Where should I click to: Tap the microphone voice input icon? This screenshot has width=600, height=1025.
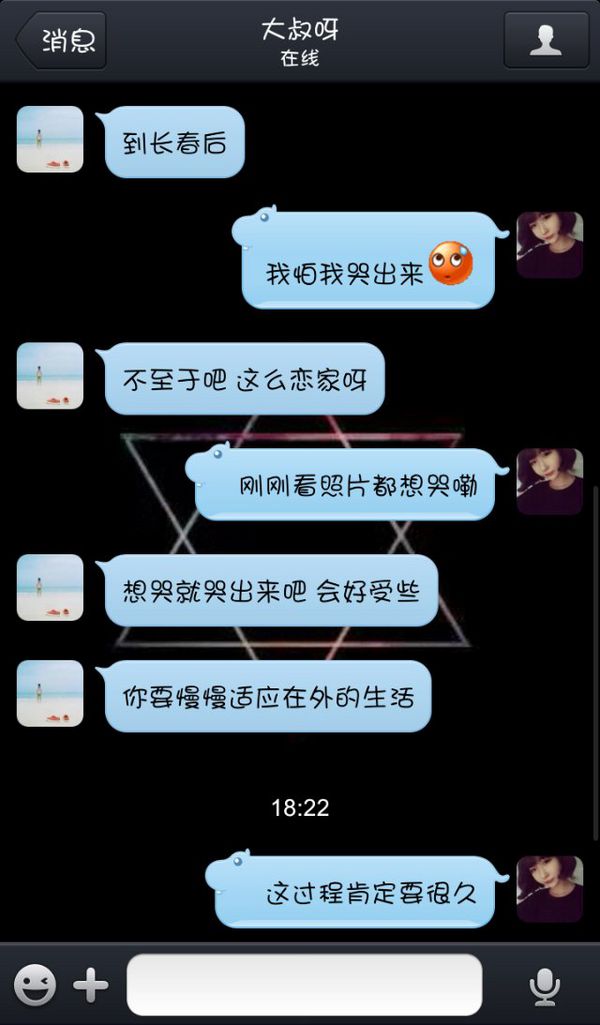545,986
